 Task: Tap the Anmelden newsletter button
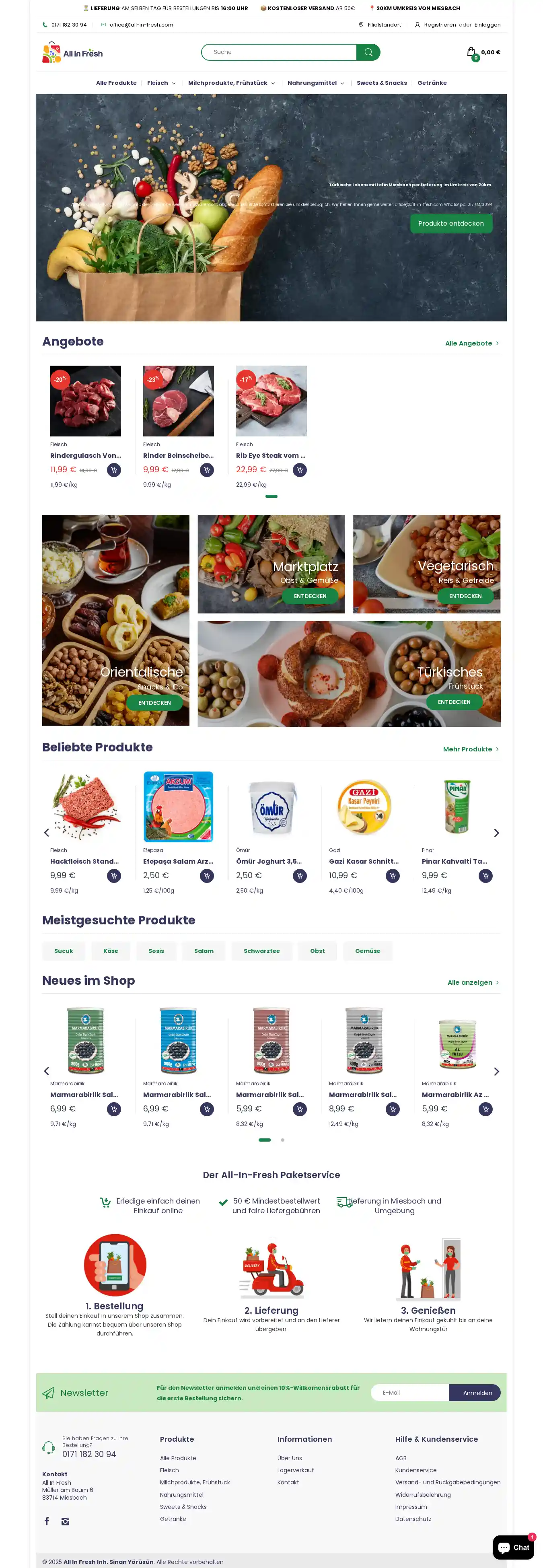point(477,1393)
